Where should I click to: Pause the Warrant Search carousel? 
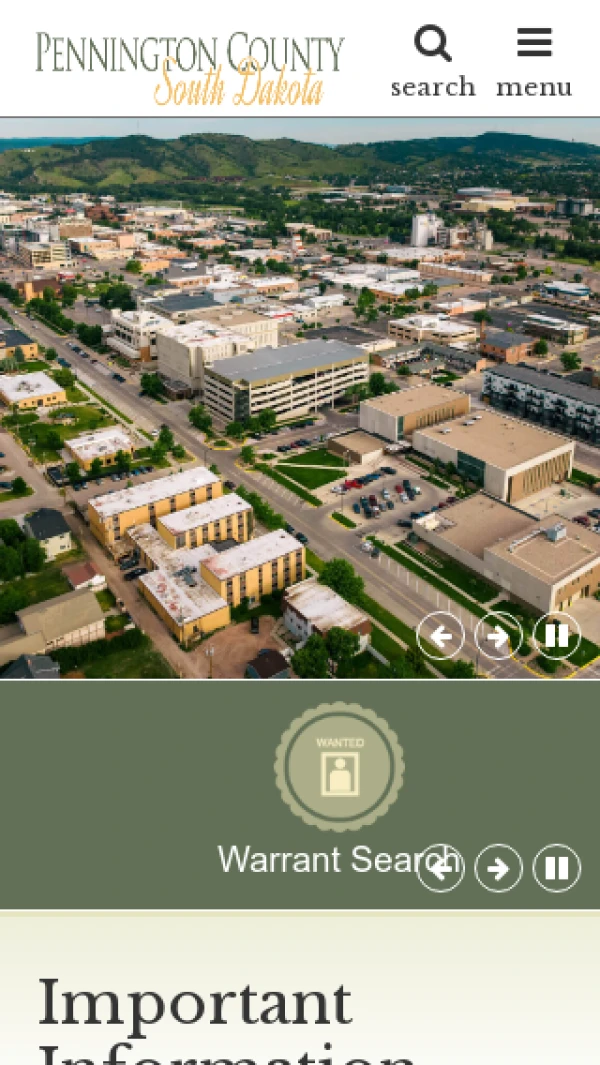[557, 868]
